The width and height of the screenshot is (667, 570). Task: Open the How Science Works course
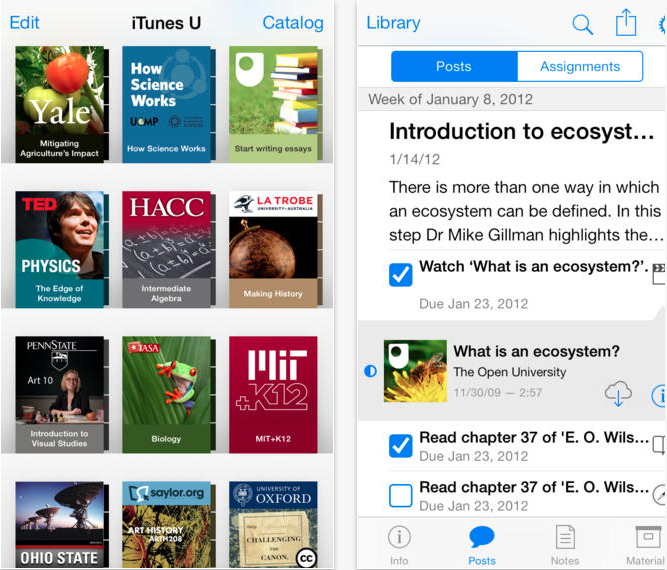pyautogui.click(x=166, y=104)
